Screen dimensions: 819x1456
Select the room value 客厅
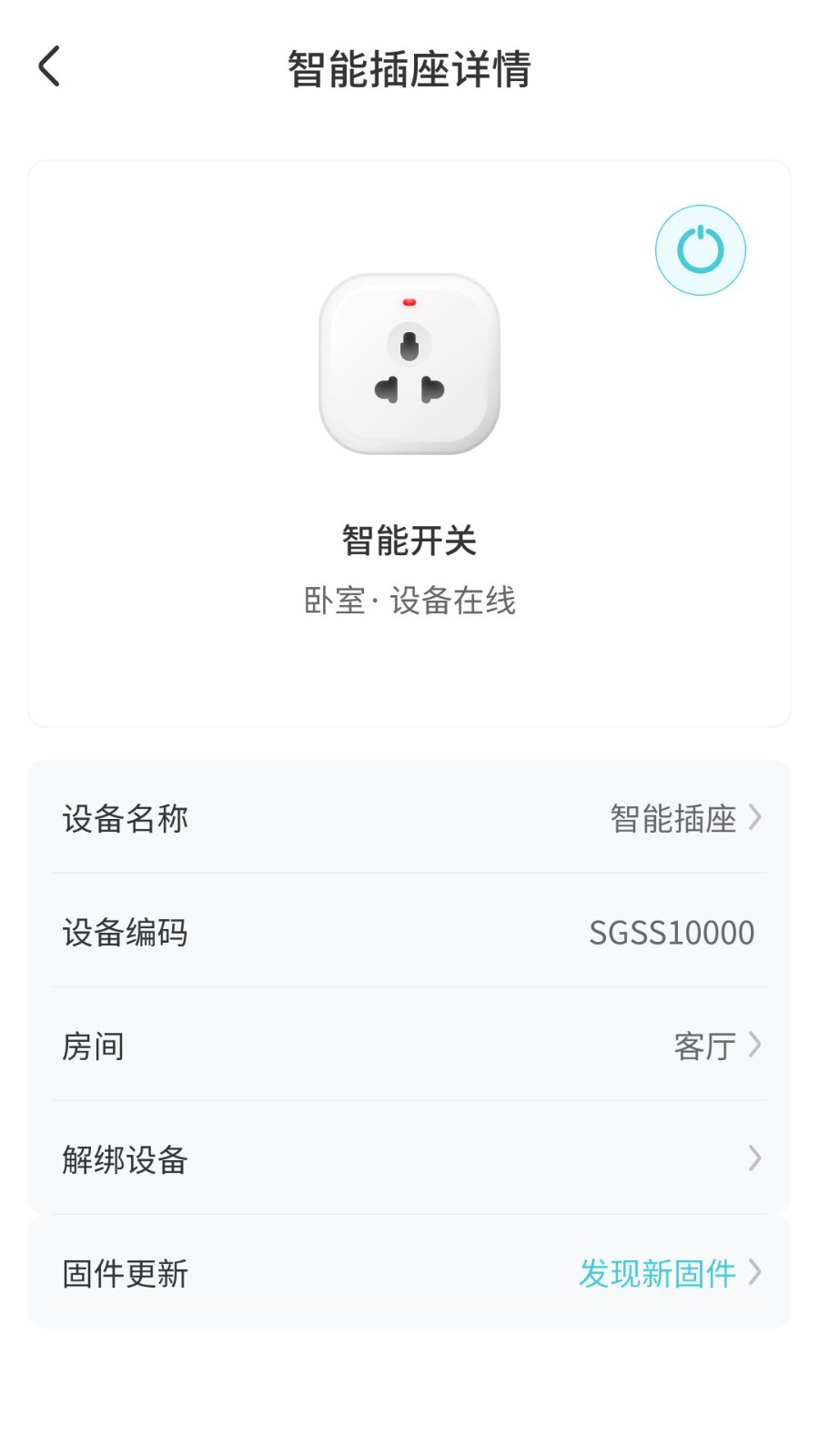[x=706, y=1046]
